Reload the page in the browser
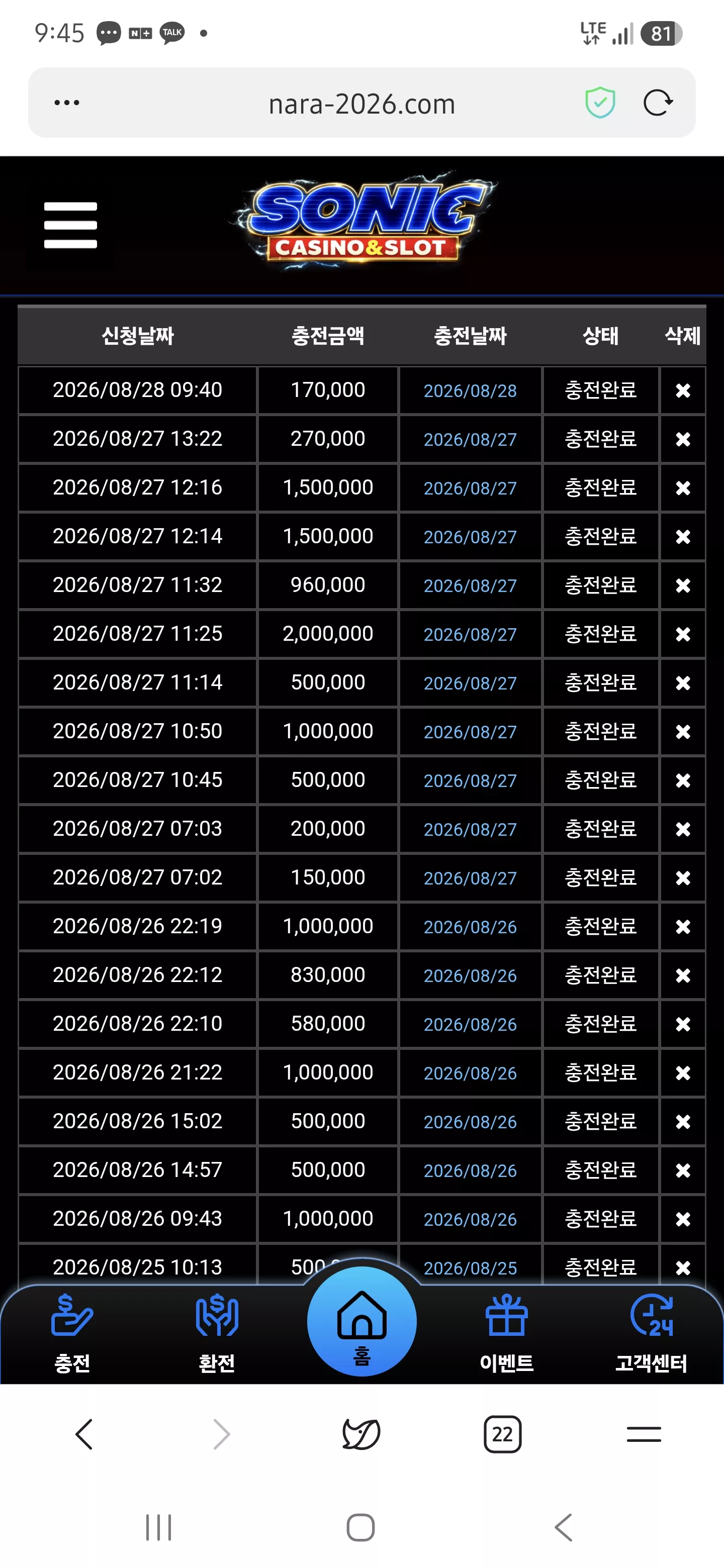Viewport: 724px width, 1568px height. (x=658, y=102)
